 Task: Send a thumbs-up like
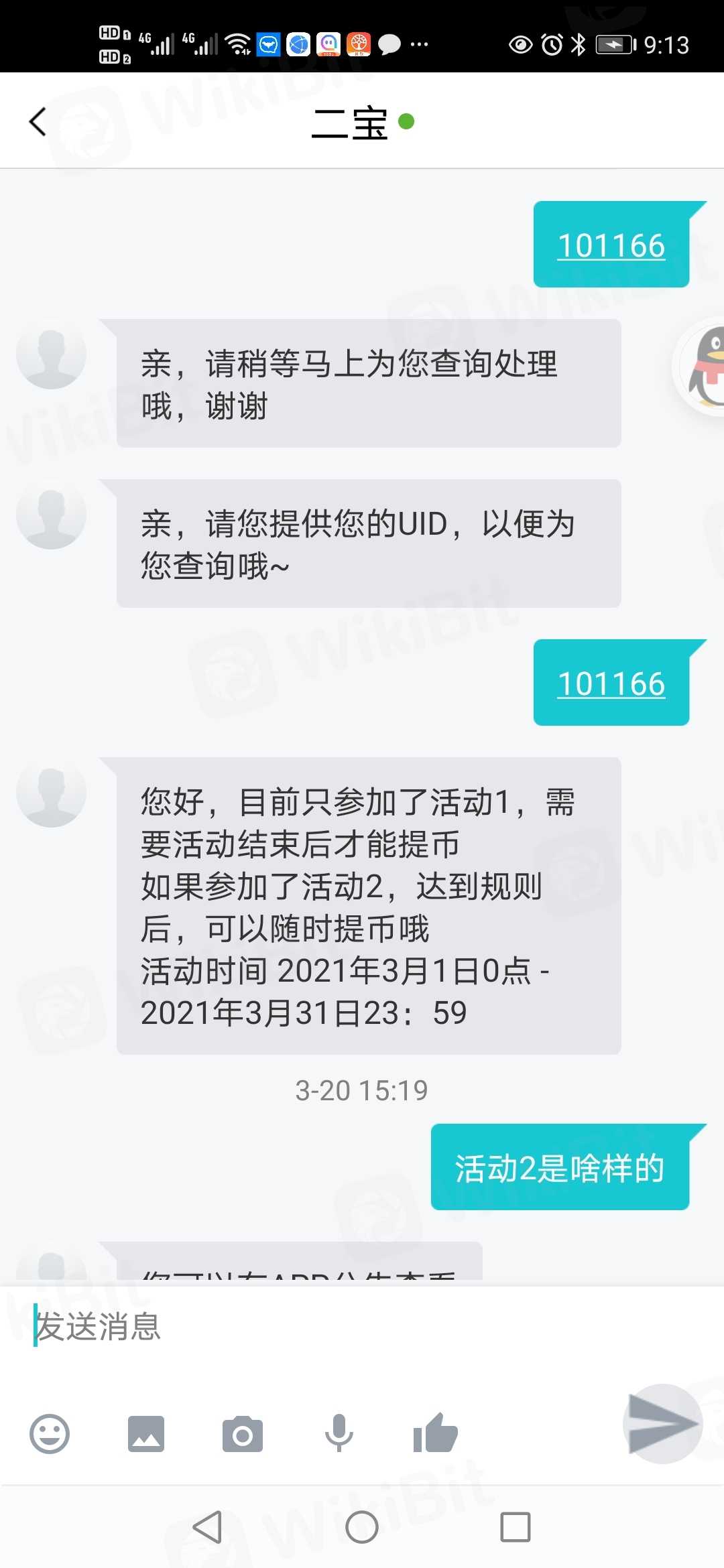click(435, 1433)
